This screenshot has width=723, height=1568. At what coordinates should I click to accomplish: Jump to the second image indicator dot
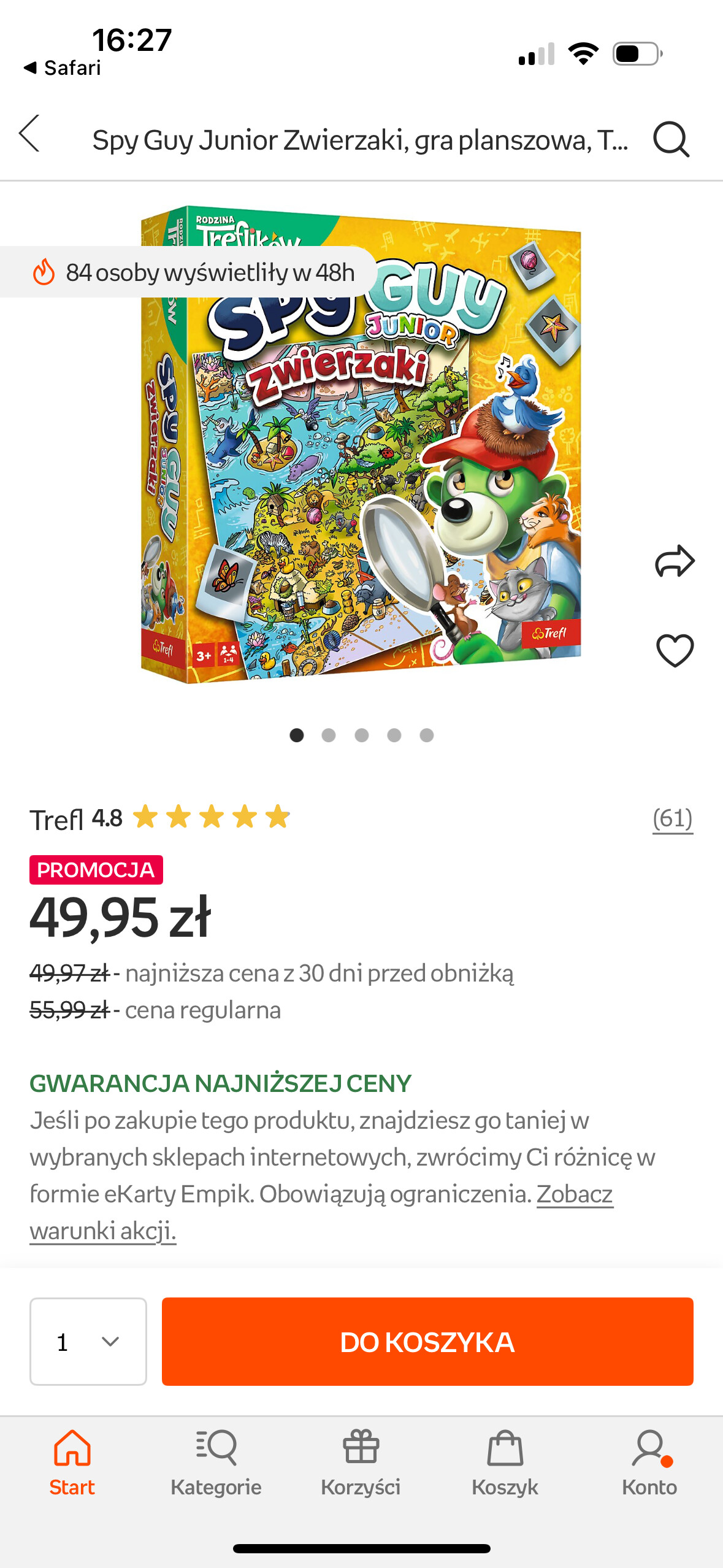tap(329, 735)
